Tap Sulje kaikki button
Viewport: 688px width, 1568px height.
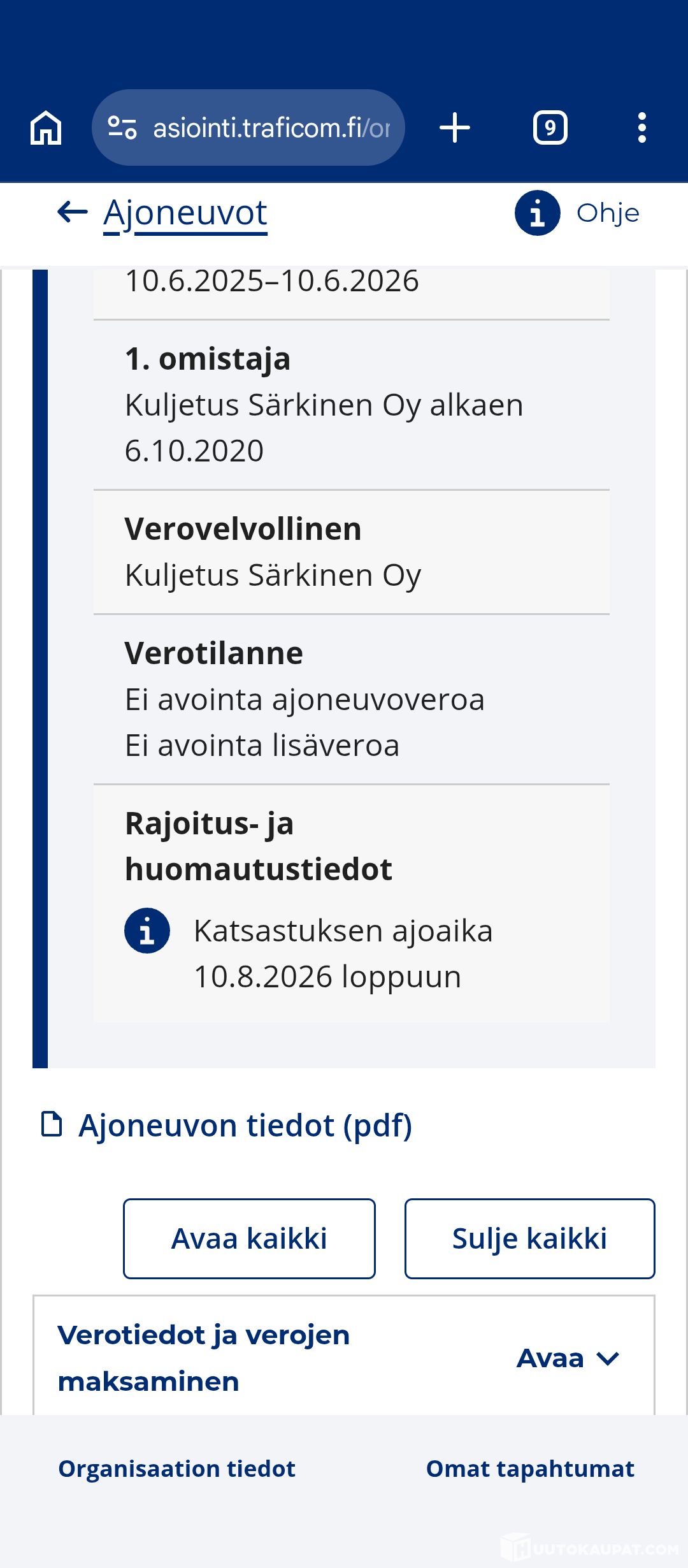(x=530, y=1238)
